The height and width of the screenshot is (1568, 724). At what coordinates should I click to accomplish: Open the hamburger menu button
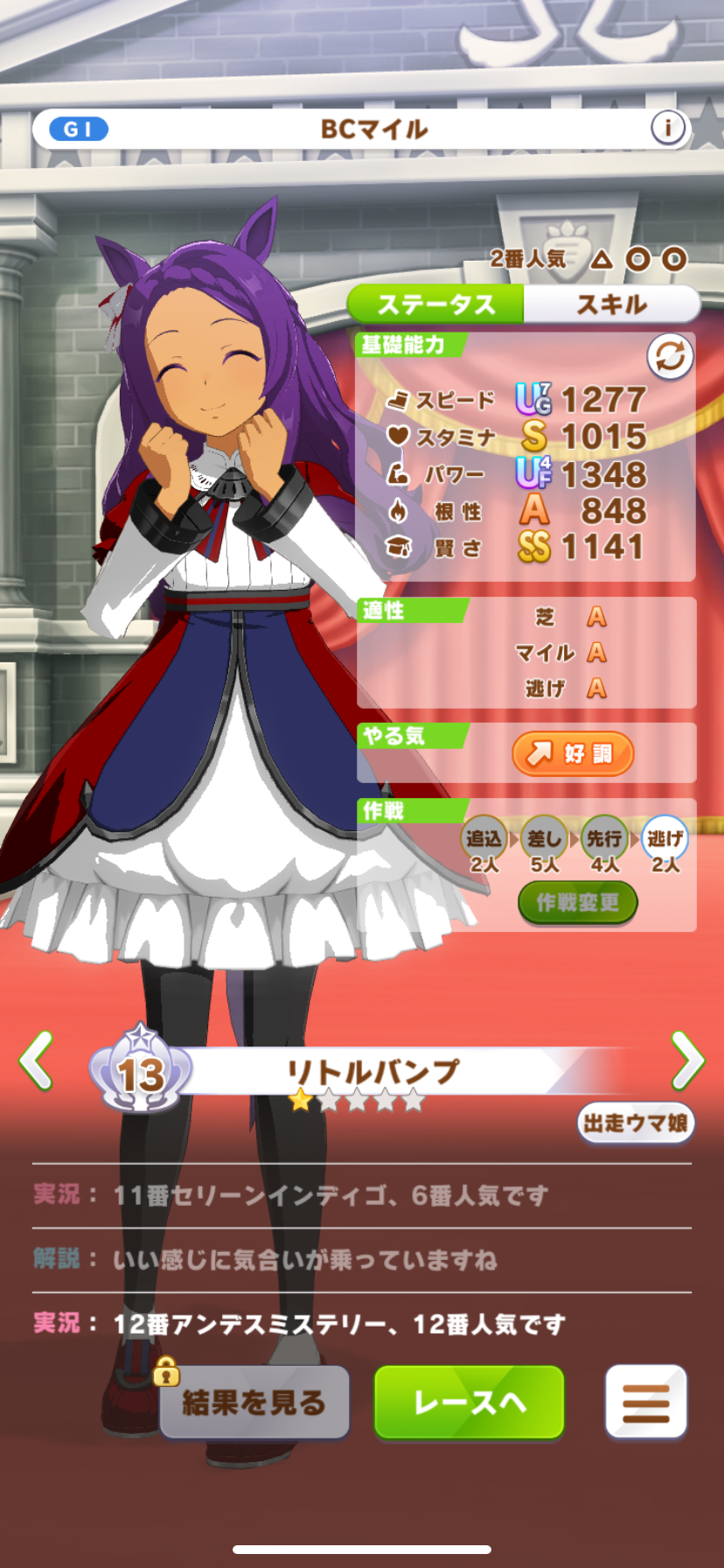click(646, 1402)
